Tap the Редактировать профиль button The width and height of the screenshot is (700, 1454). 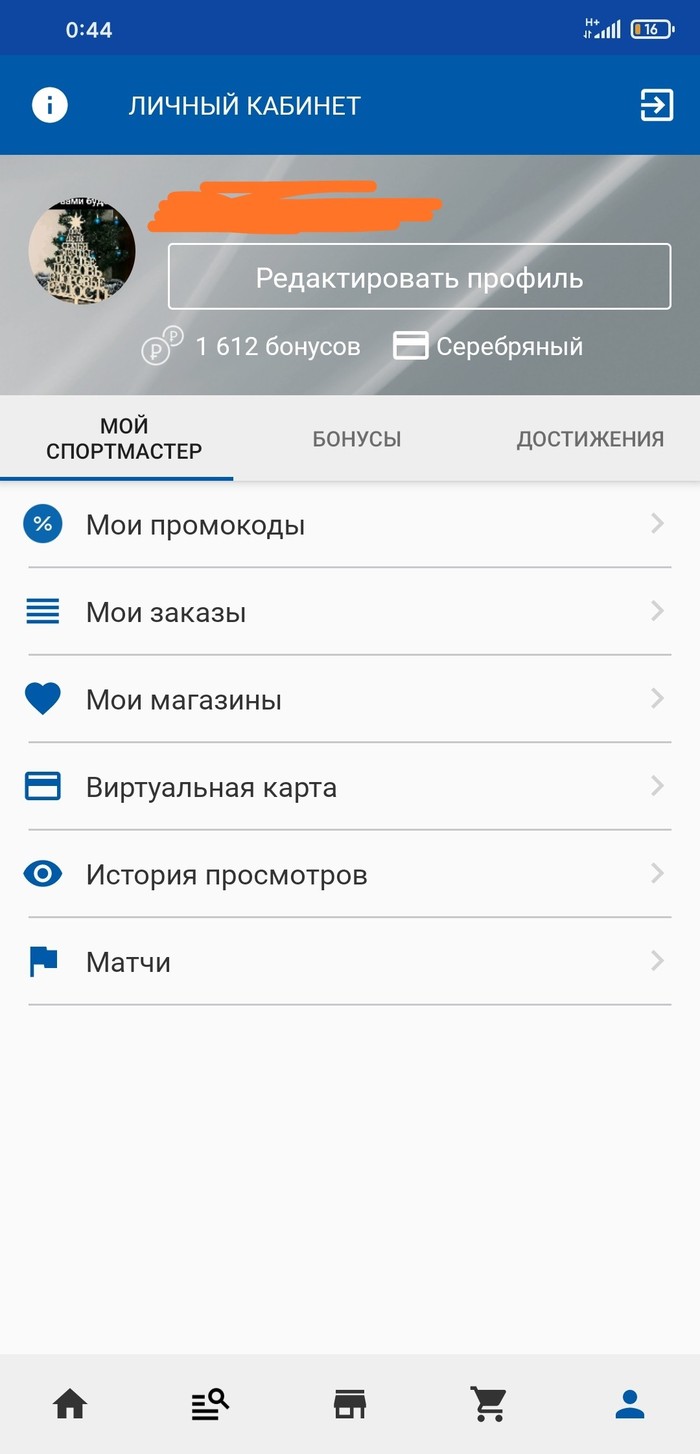coord(419,277)
